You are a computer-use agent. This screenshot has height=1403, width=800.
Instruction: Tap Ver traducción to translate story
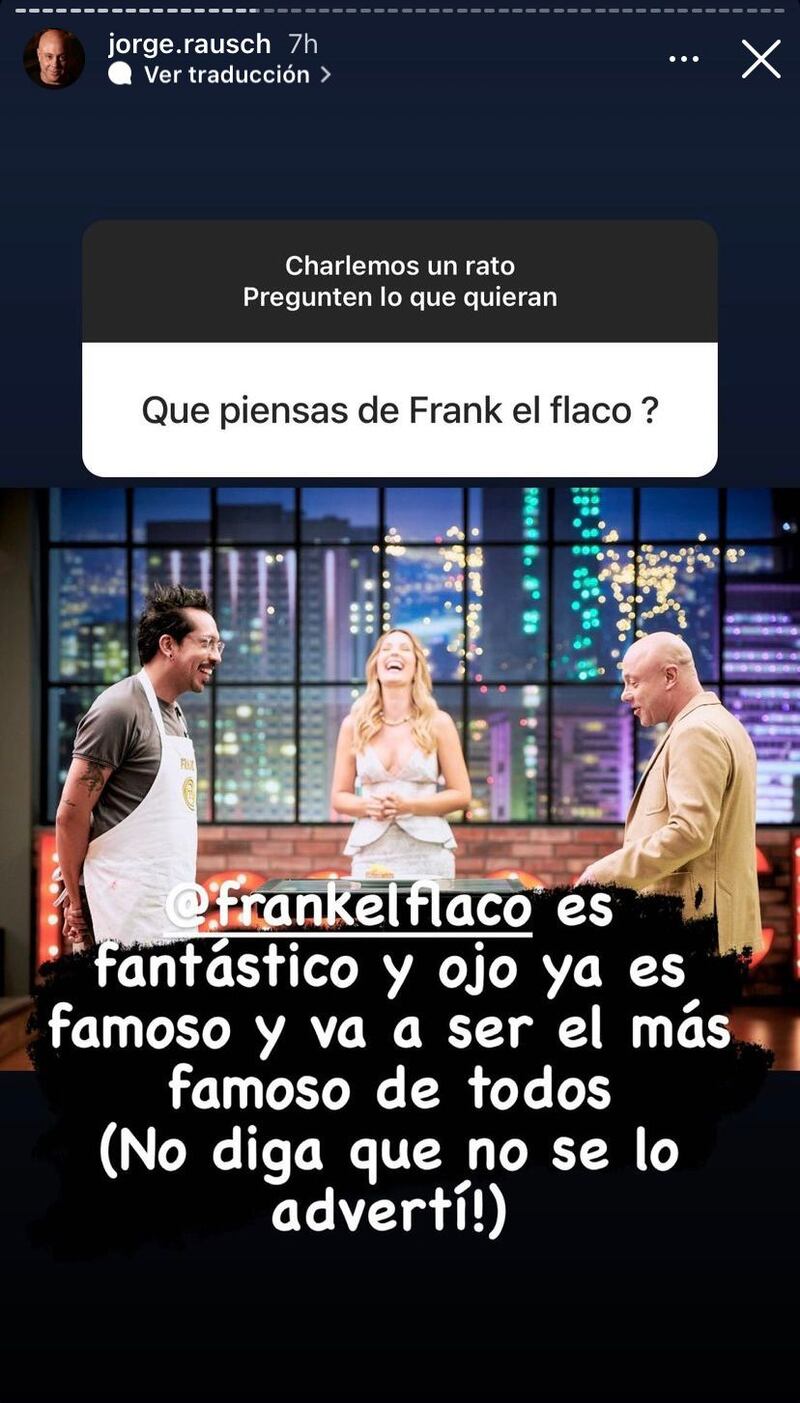click(x=226, y=75)
